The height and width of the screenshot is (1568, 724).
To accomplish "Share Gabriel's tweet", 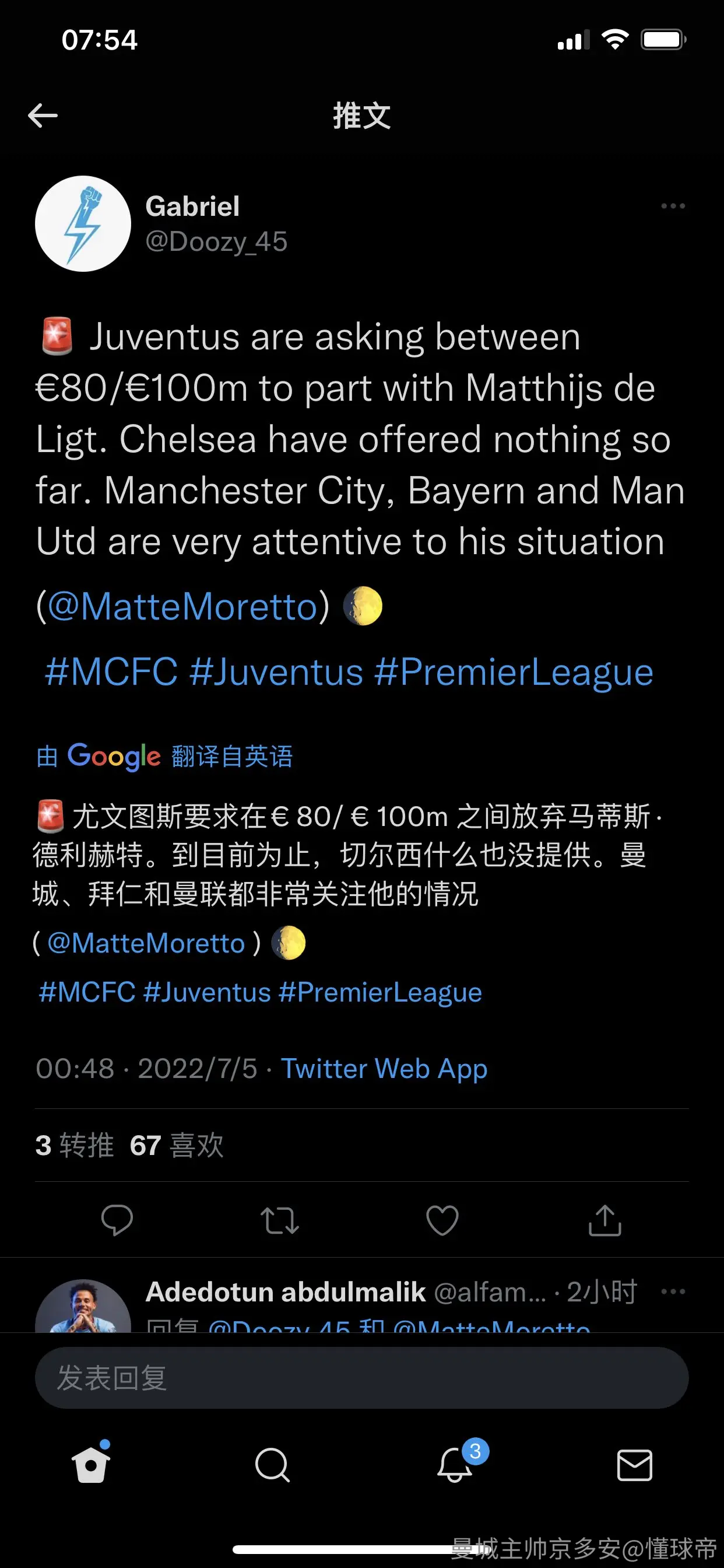I will point(604,1219).
